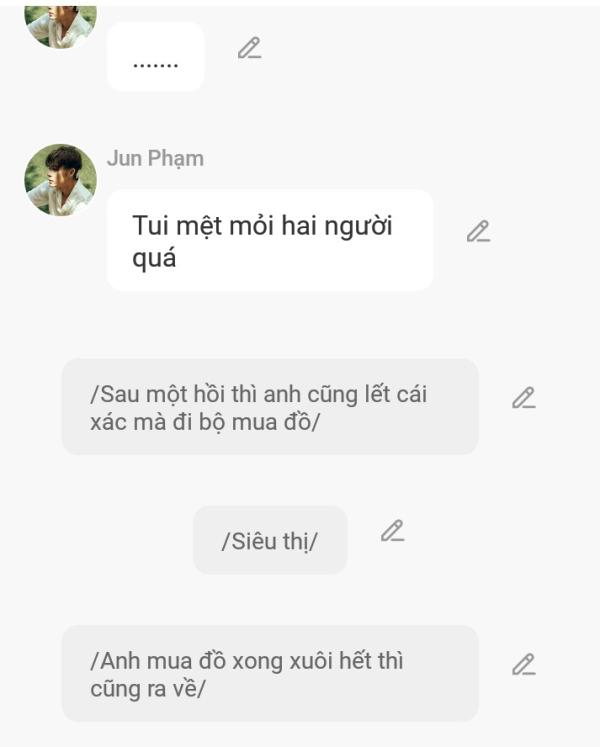The image size is (600, 747).
Task: Edit the 'Tui mệt mỏi hai người quá' message
Action: (478, 232)
